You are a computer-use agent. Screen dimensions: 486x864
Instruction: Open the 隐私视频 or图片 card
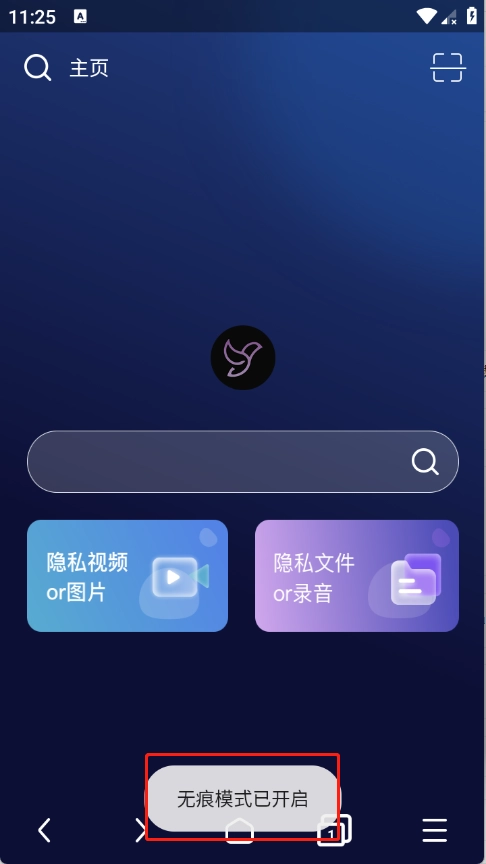[x=127, y=576]
